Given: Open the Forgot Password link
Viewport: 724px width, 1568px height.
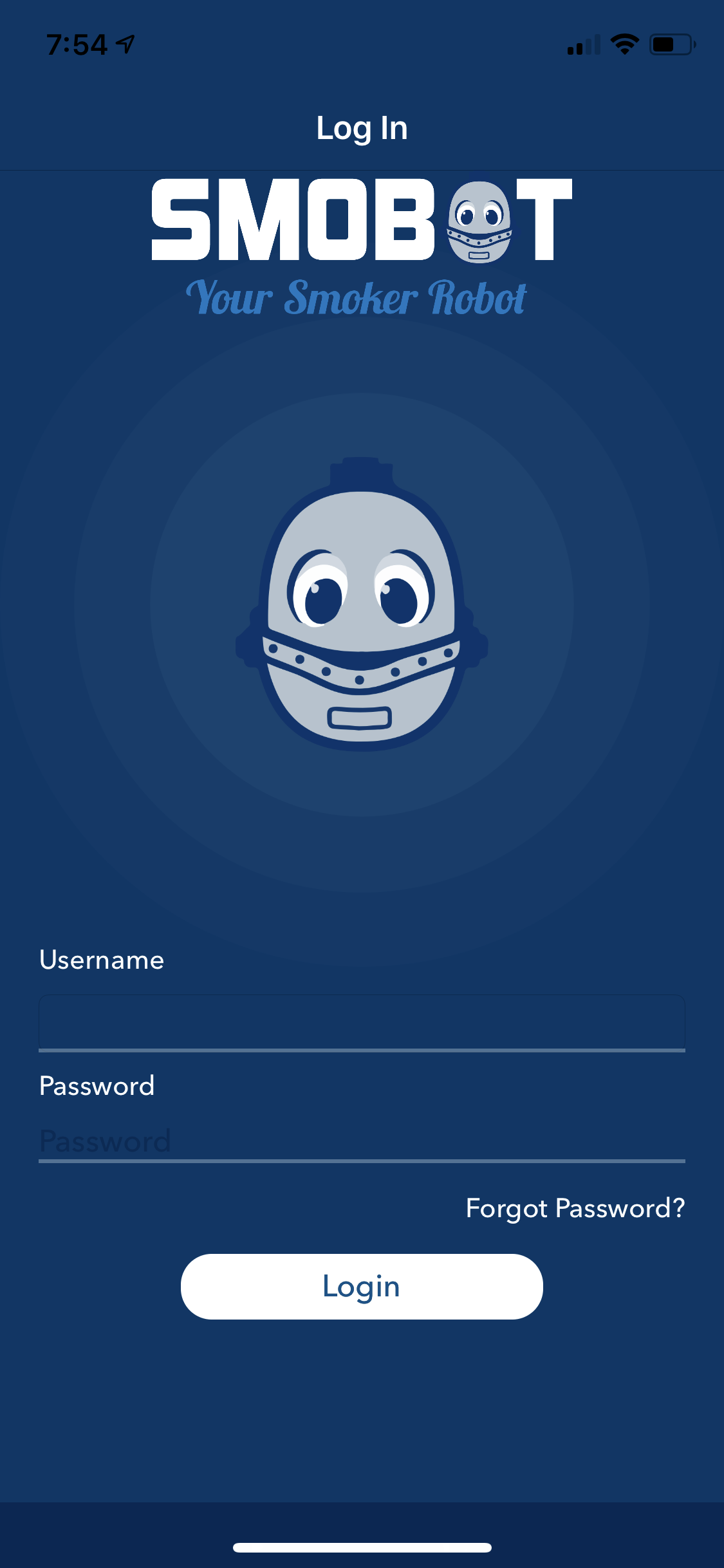Looking at the screenshot, I should [x=575, y=1208].
